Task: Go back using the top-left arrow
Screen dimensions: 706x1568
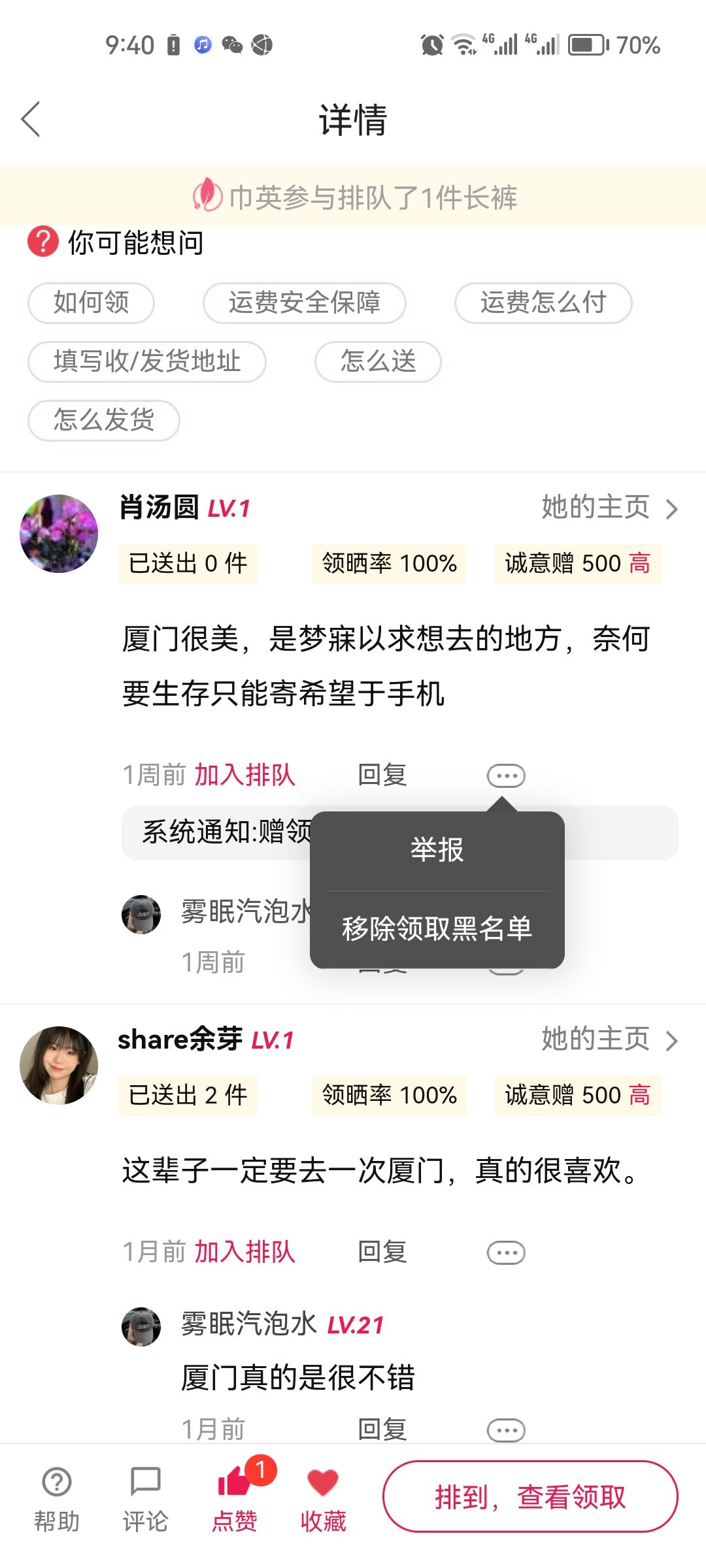Action: click(31, 119)
